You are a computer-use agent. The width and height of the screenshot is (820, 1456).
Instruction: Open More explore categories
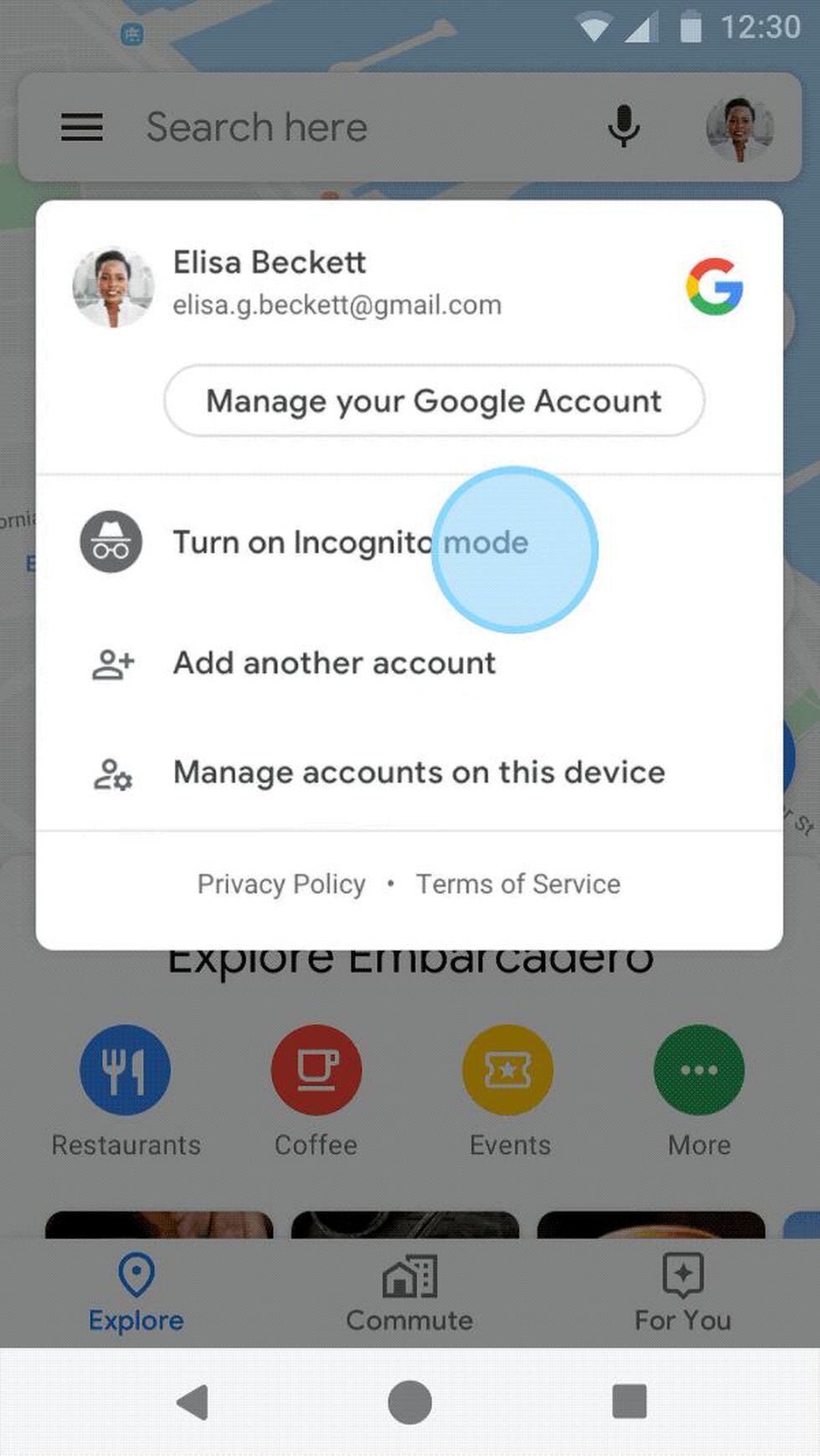[699, 1070]
